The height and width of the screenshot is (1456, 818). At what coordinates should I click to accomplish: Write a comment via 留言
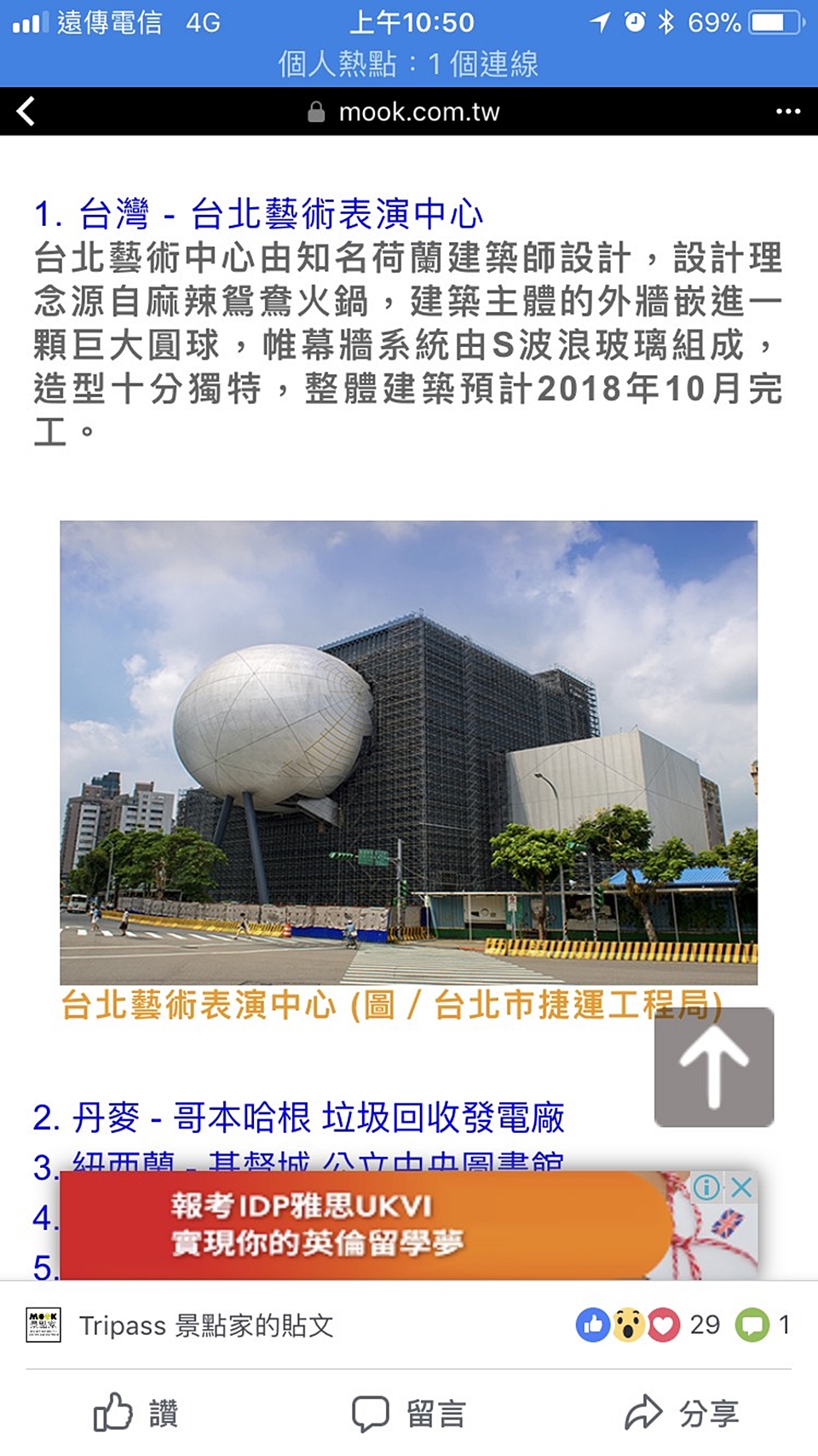(x=409, y=1413)
